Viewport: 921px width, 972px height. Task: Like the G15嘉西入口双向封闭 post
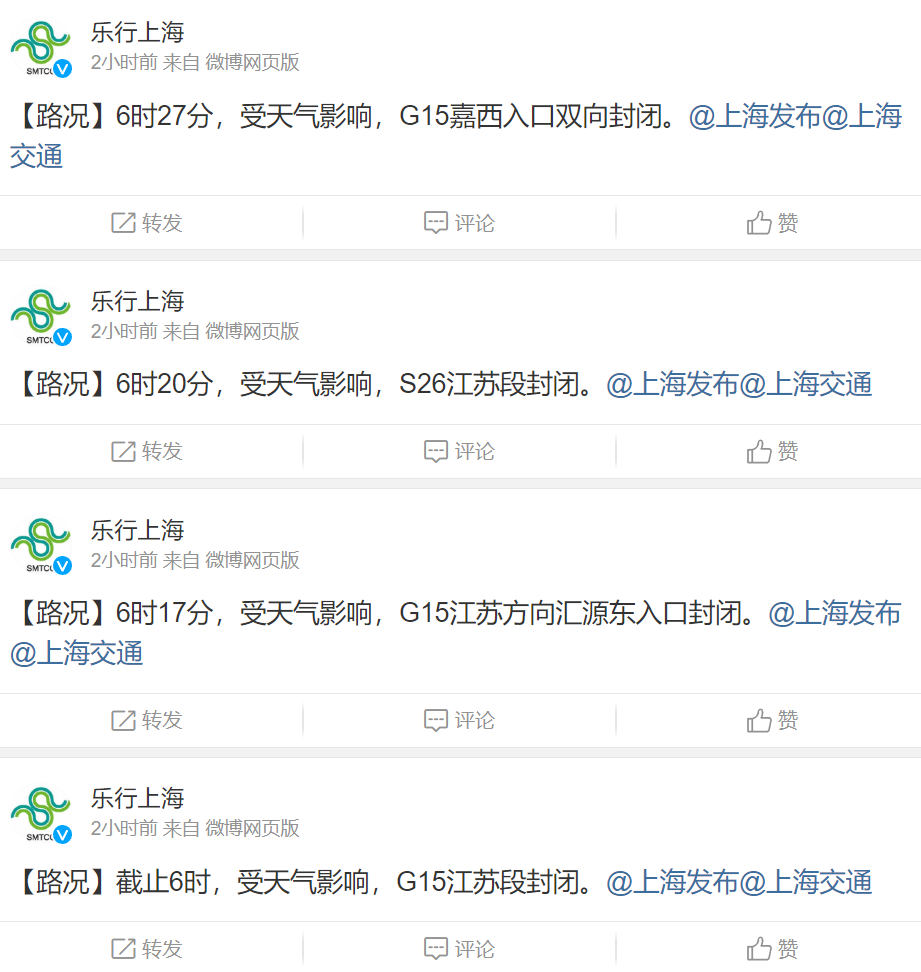(772, 223)
